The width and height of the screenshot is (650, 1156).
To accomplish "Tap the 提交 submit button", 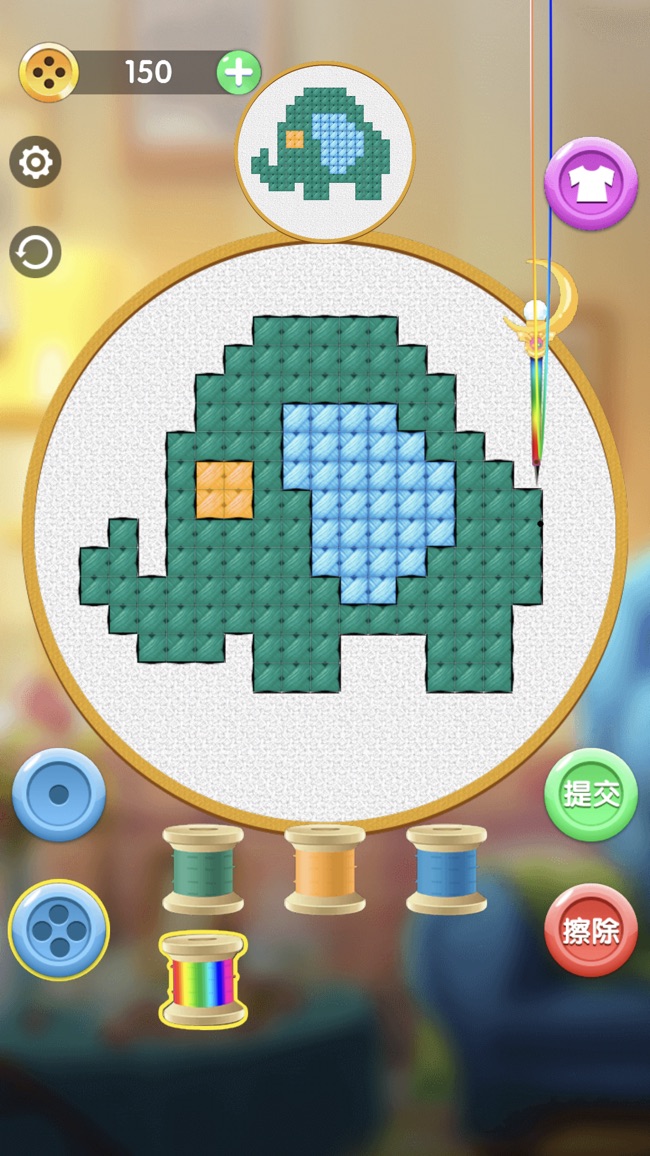I will [590, 794].
